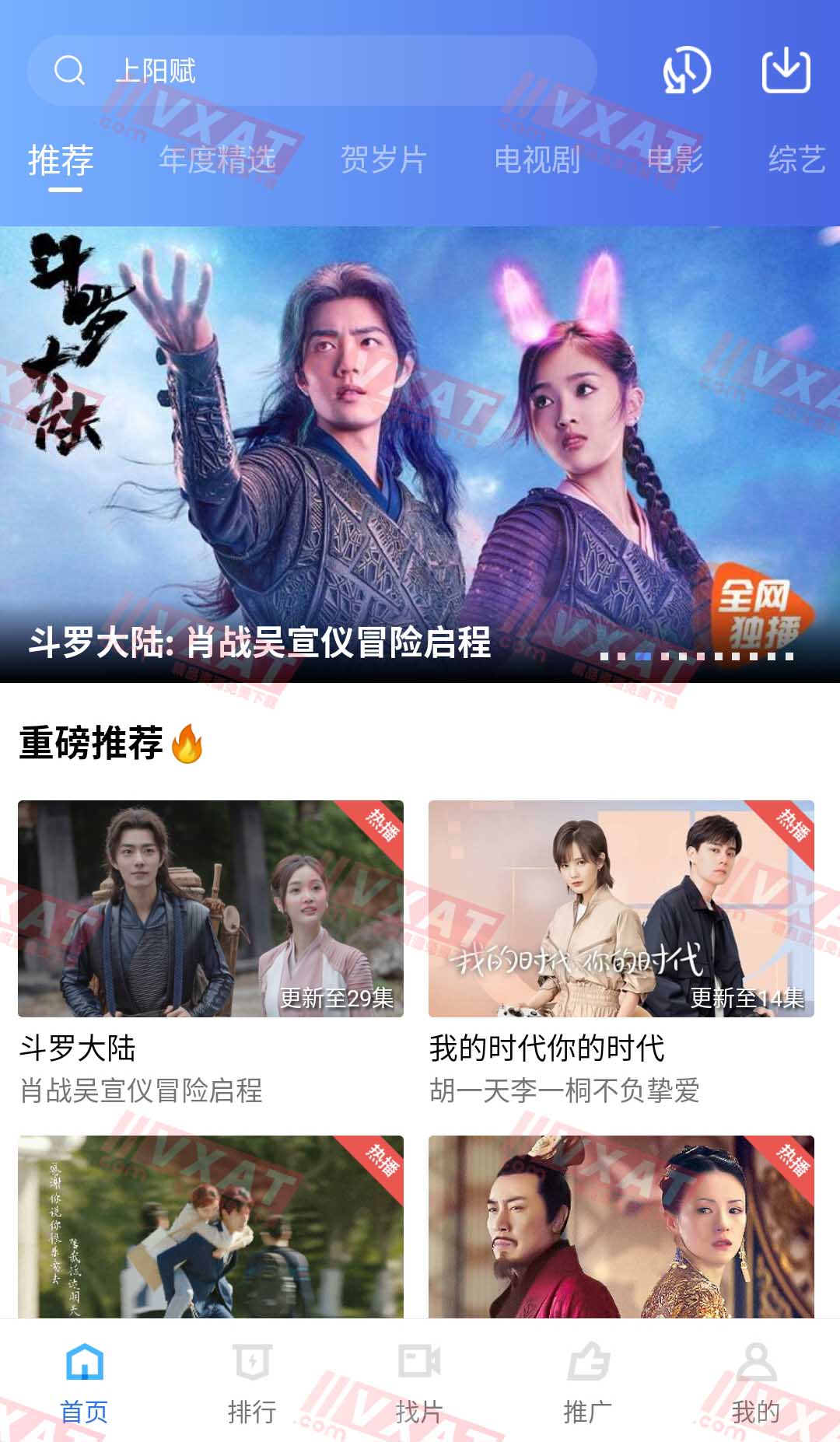Switch to the 综艺 tab
Image resolution: width=840 pixels, height=1442 pixels.
(796, 160)
